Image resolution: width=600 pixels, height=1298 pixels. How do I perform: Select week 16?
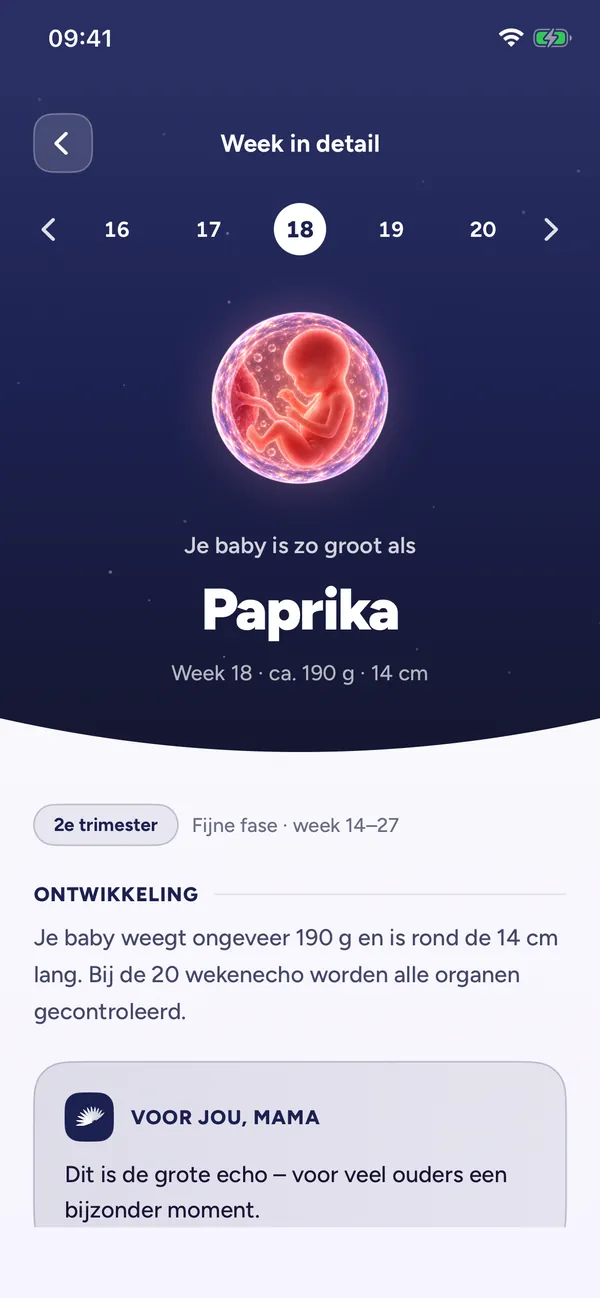pos(117,230)
